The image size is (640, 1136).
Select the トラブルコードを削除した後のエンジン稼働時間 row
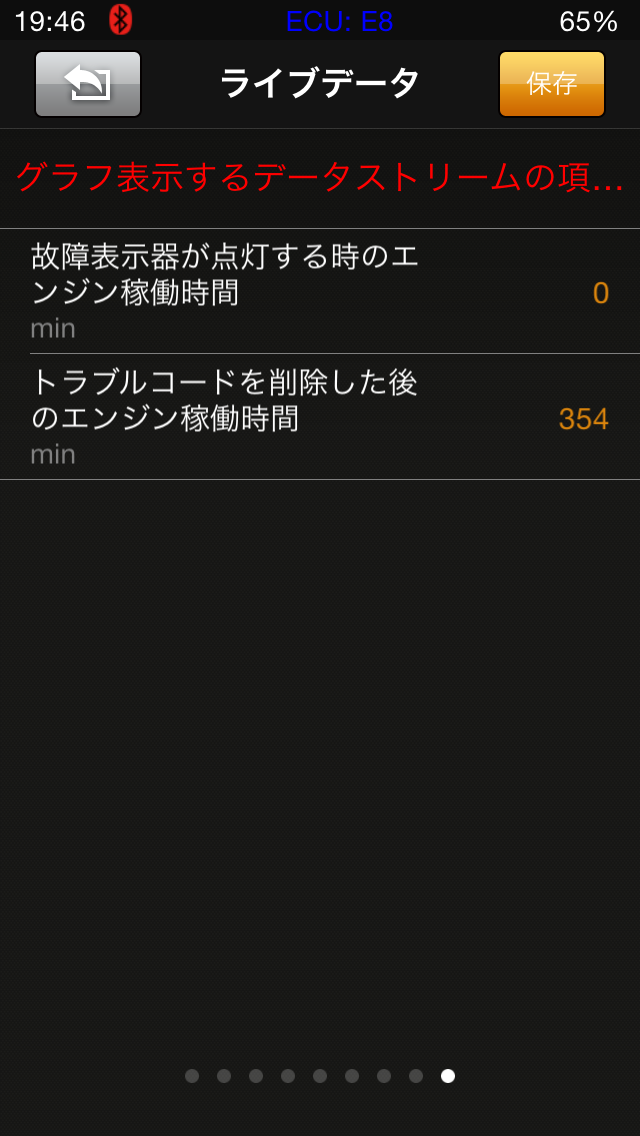(320, 417)
